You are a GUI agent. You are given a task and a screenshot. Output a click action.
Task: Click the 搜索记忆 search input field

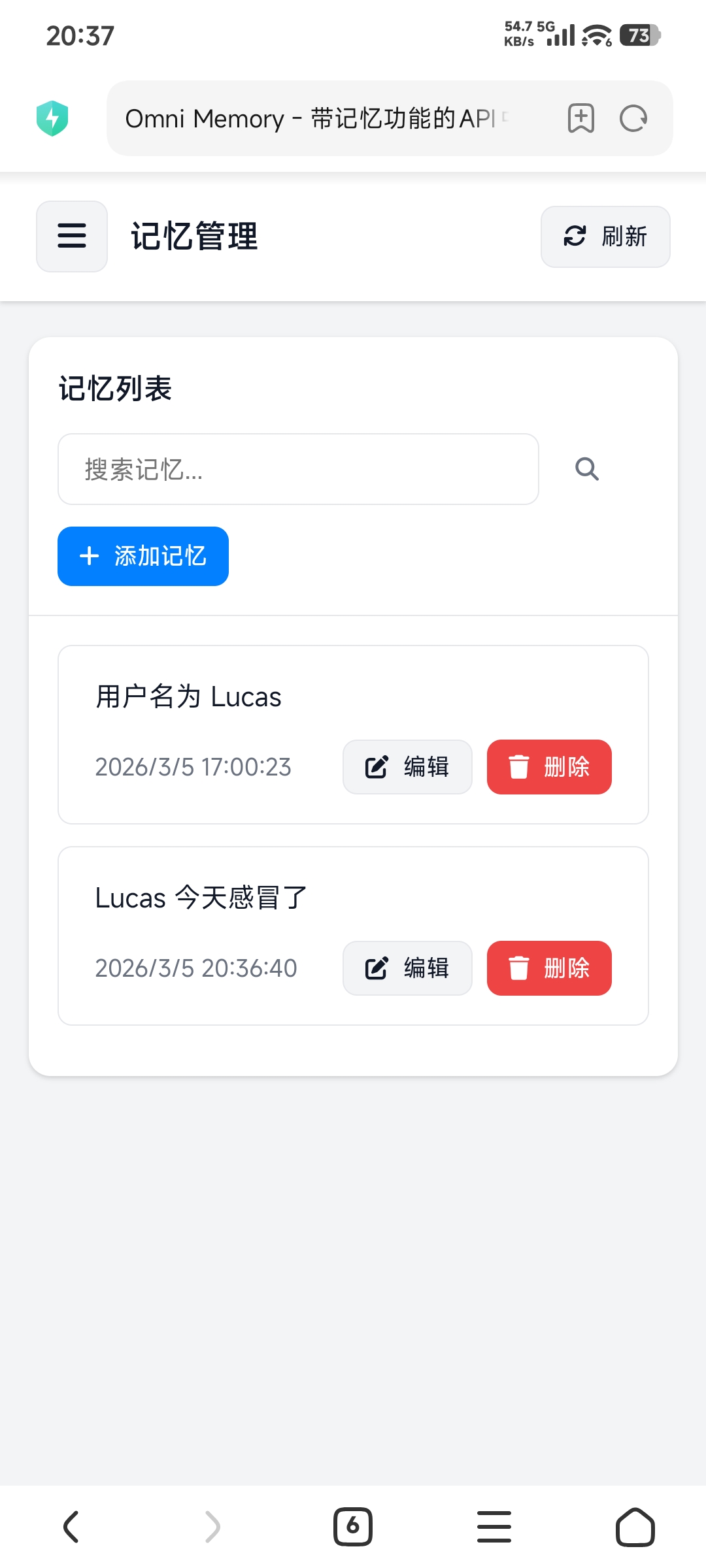[x=297, y=469]
